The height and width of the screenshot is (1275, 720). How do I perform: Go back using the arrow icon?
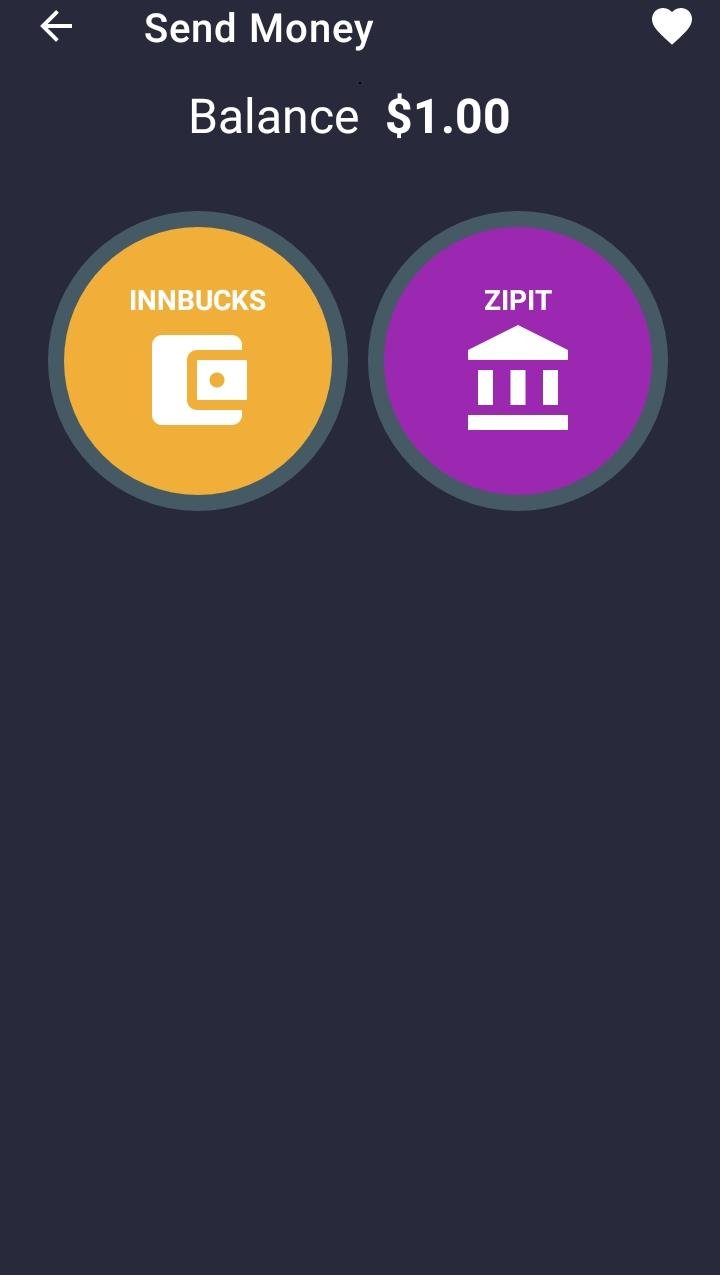56,27
